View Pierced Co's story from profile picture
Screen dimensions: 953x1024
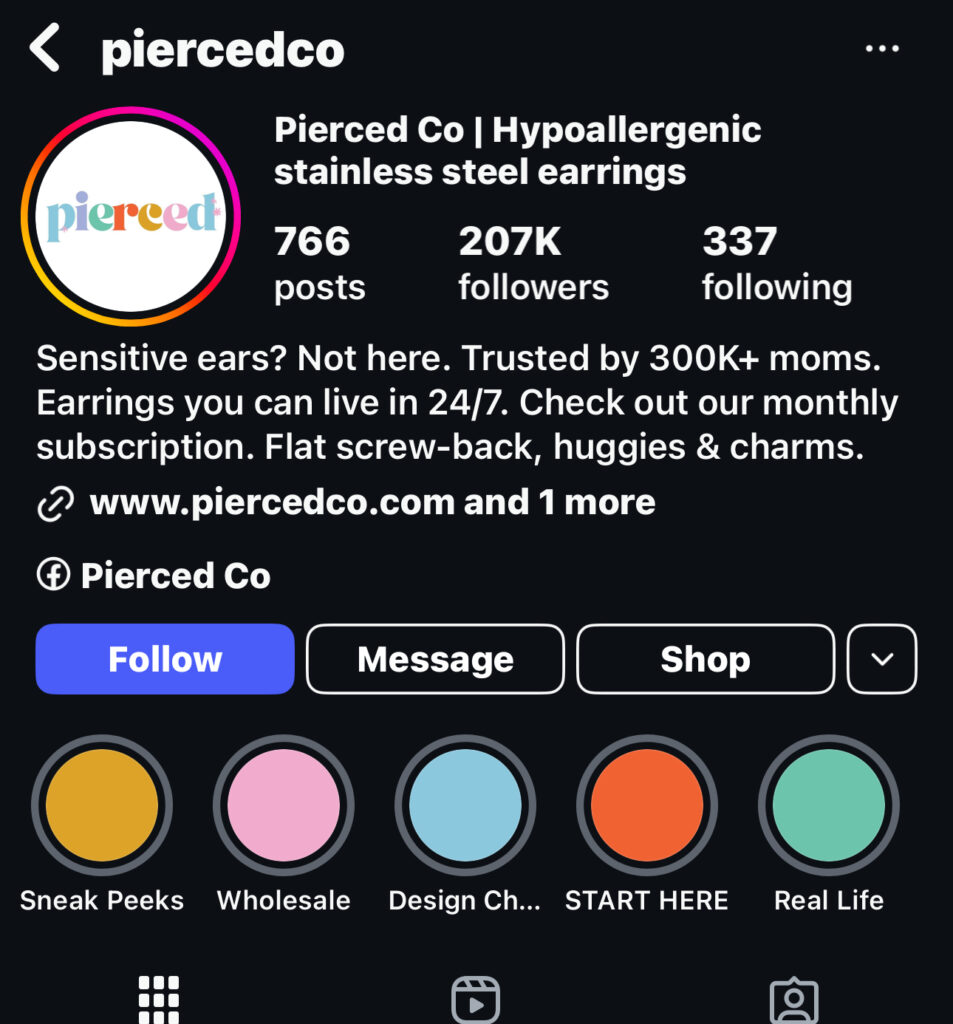[130, 217]
